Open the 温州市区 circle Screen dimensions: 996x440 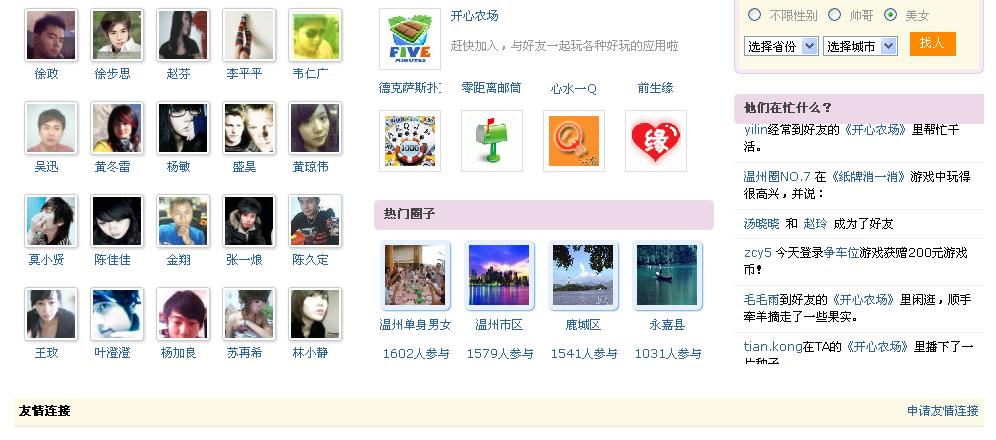(x=499, y=275)
